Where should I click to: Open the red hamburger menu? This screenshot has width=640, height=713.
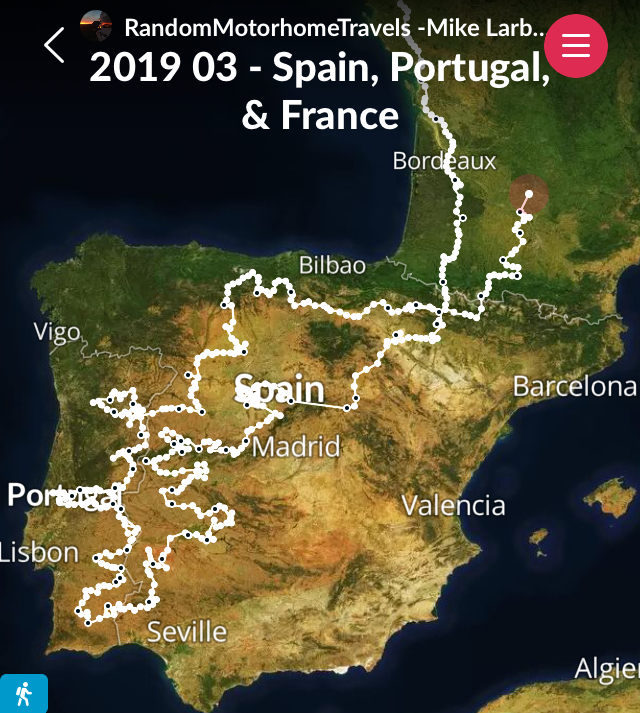point(576,46)
